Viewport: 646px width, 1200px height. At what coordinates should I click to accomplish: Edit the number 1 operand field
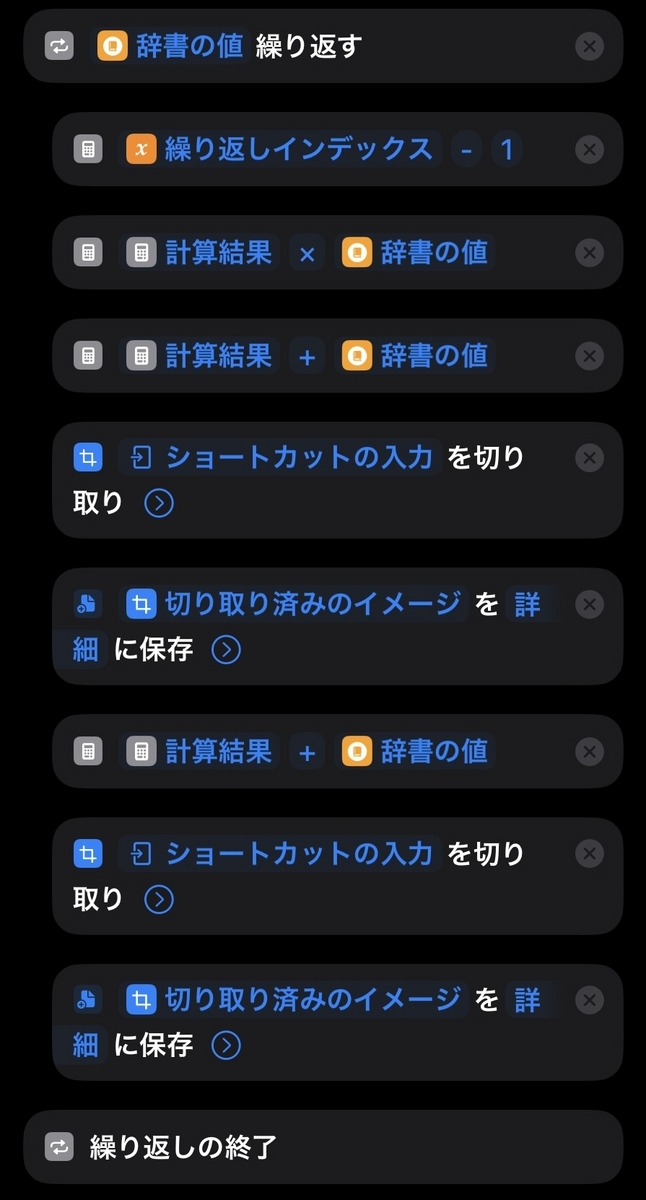(x=507, y=149)
